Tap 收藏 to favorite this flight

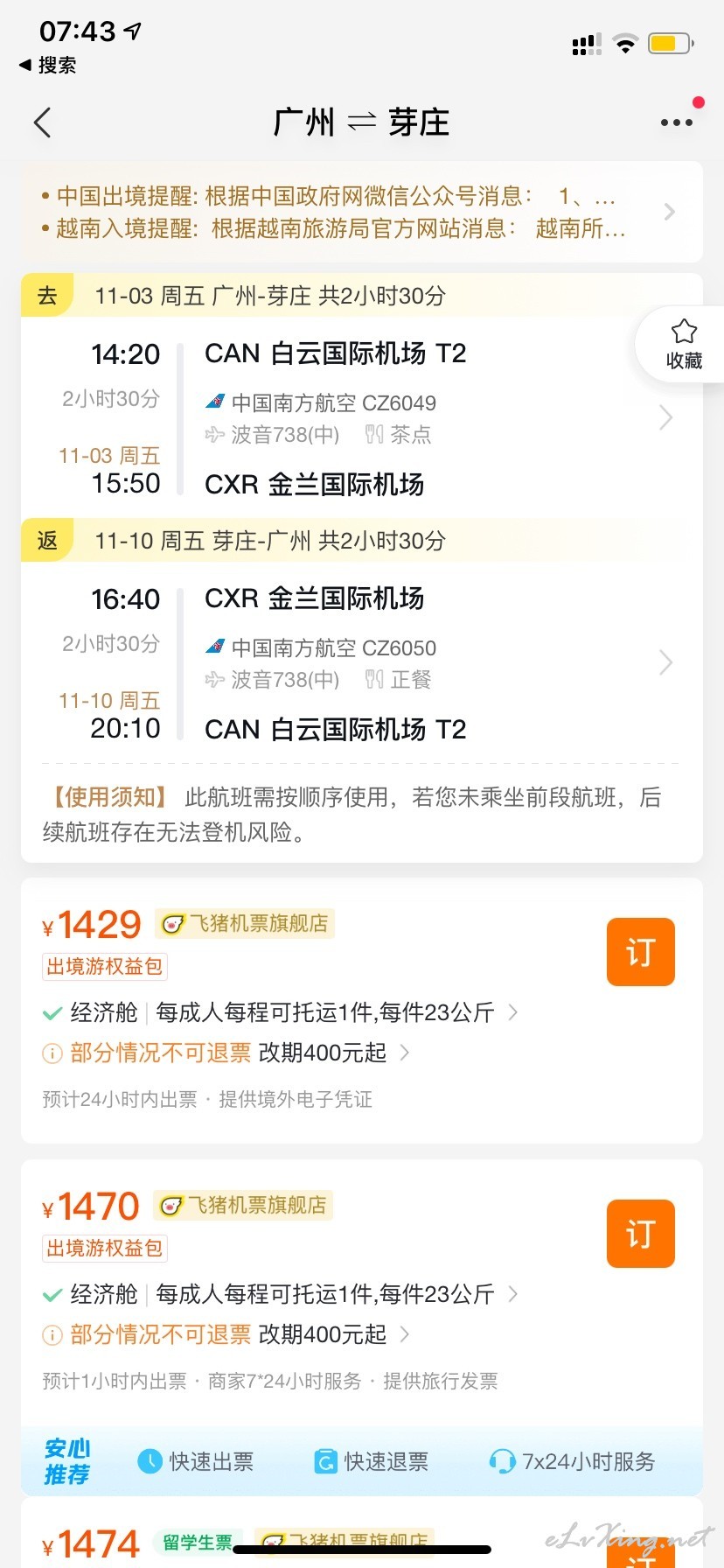coord(684,345)
